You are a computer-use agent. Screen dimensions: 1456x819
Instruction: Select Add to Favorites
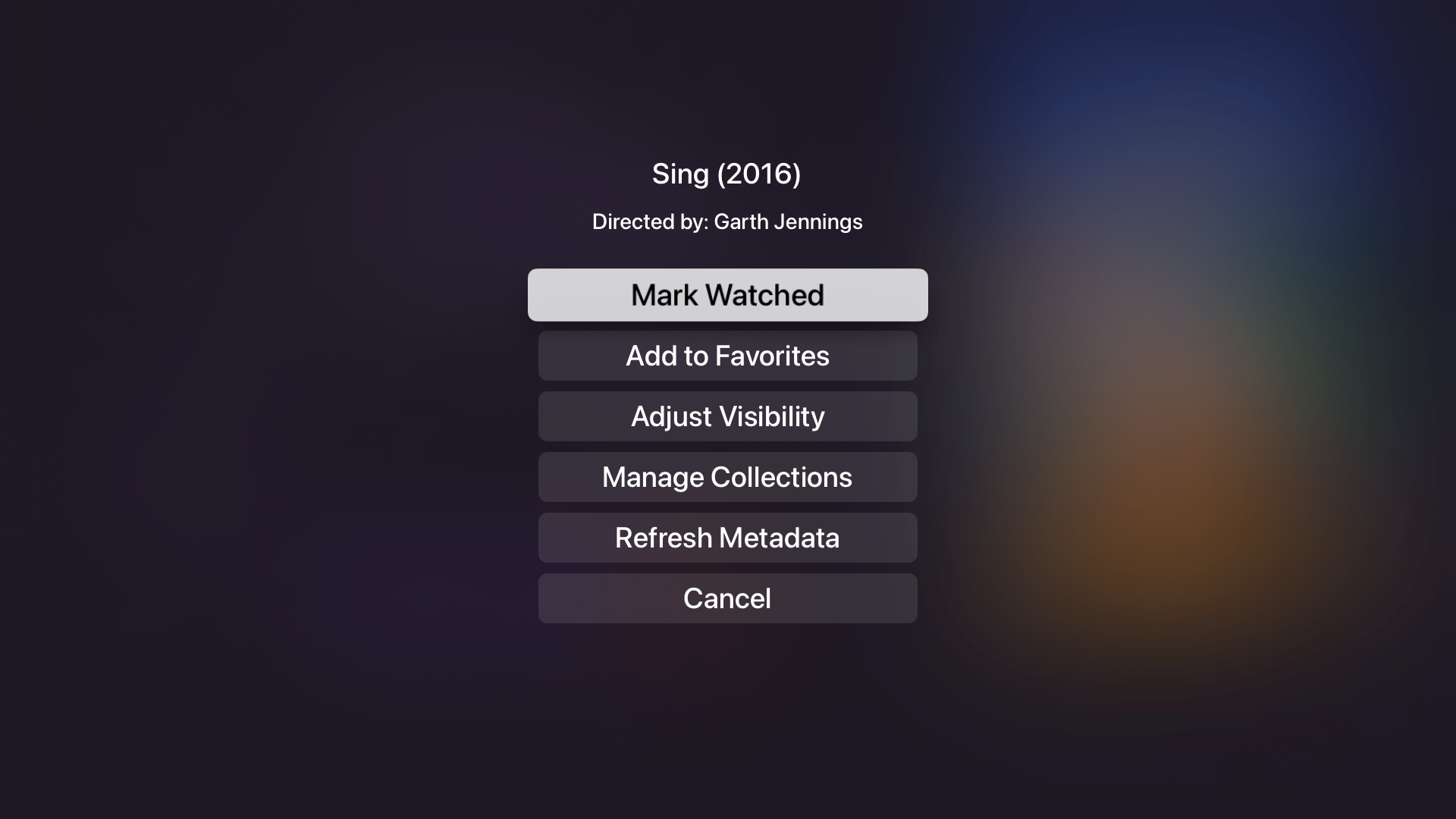(x=727, y=356)
